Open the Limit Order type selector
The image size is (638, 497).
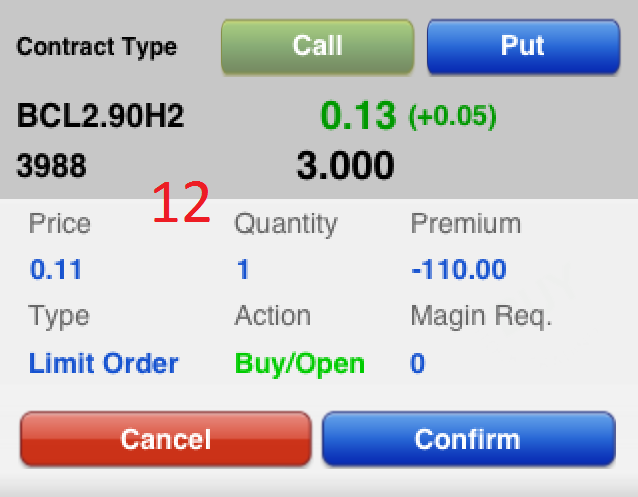[104, 363]
